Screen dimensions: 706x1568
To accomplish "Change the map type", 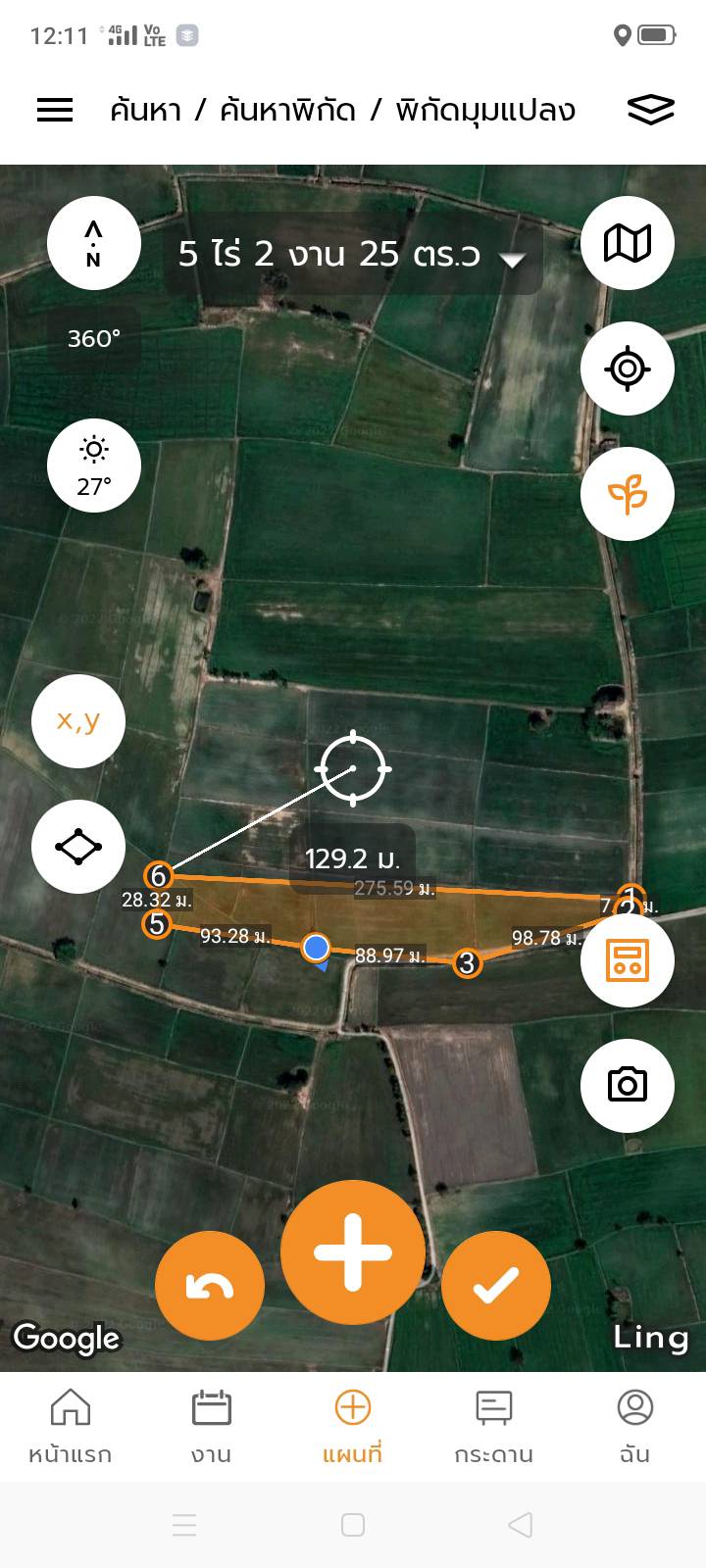I will 628,243.
